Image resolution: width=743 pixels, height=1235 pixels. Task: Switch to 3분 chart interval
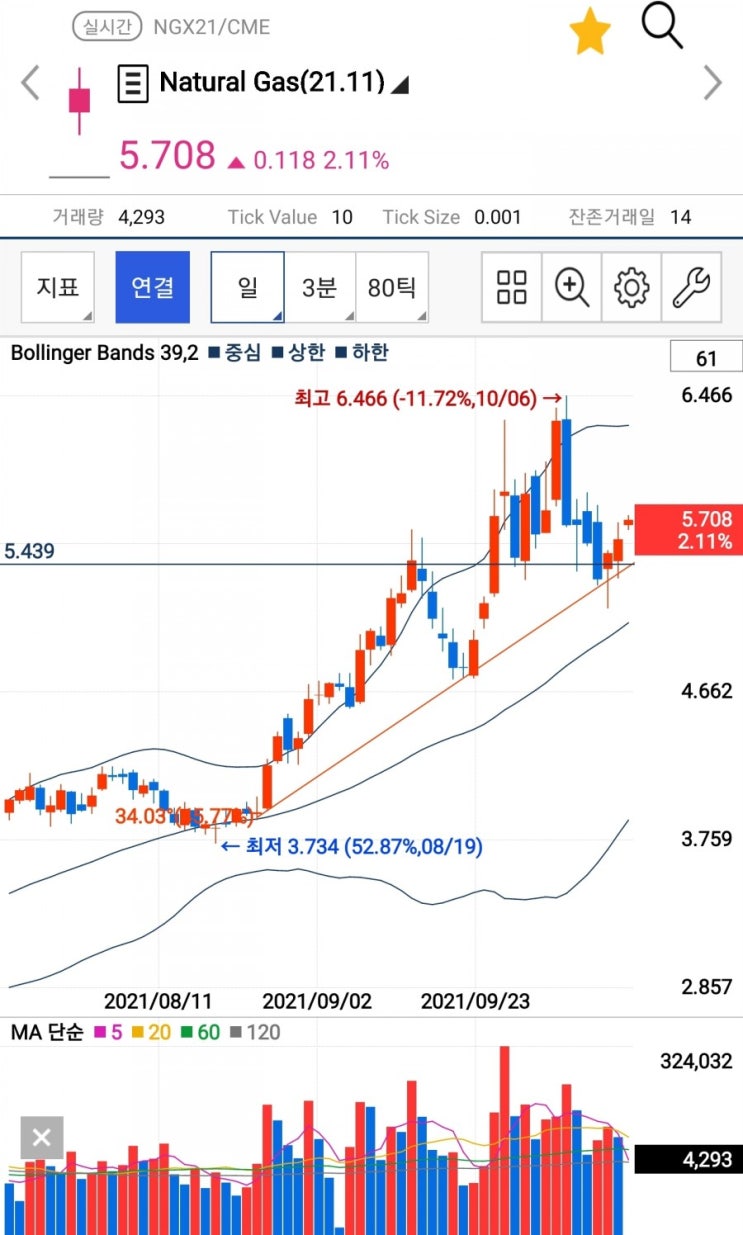320,287
